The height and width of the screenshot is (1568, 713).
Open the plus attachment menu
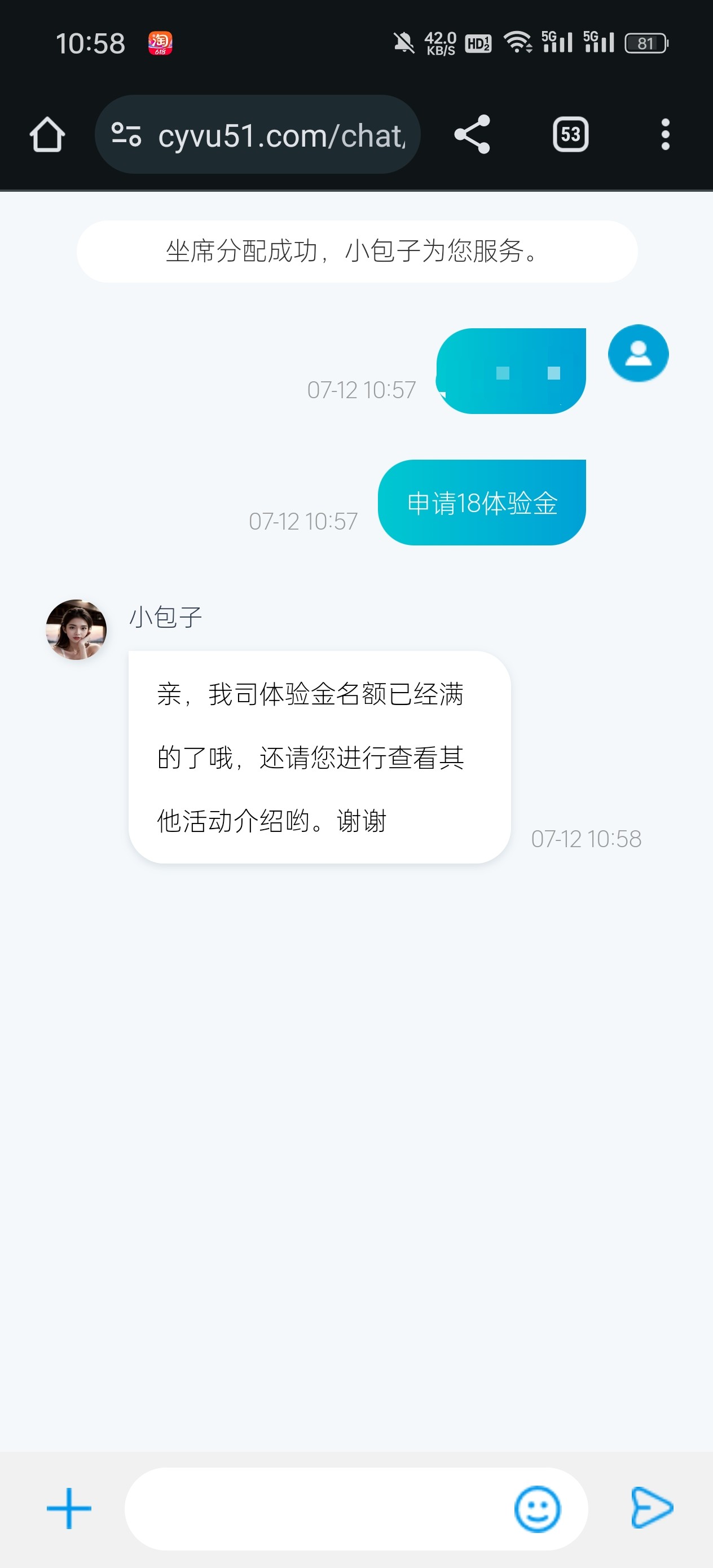[69, 1508]
